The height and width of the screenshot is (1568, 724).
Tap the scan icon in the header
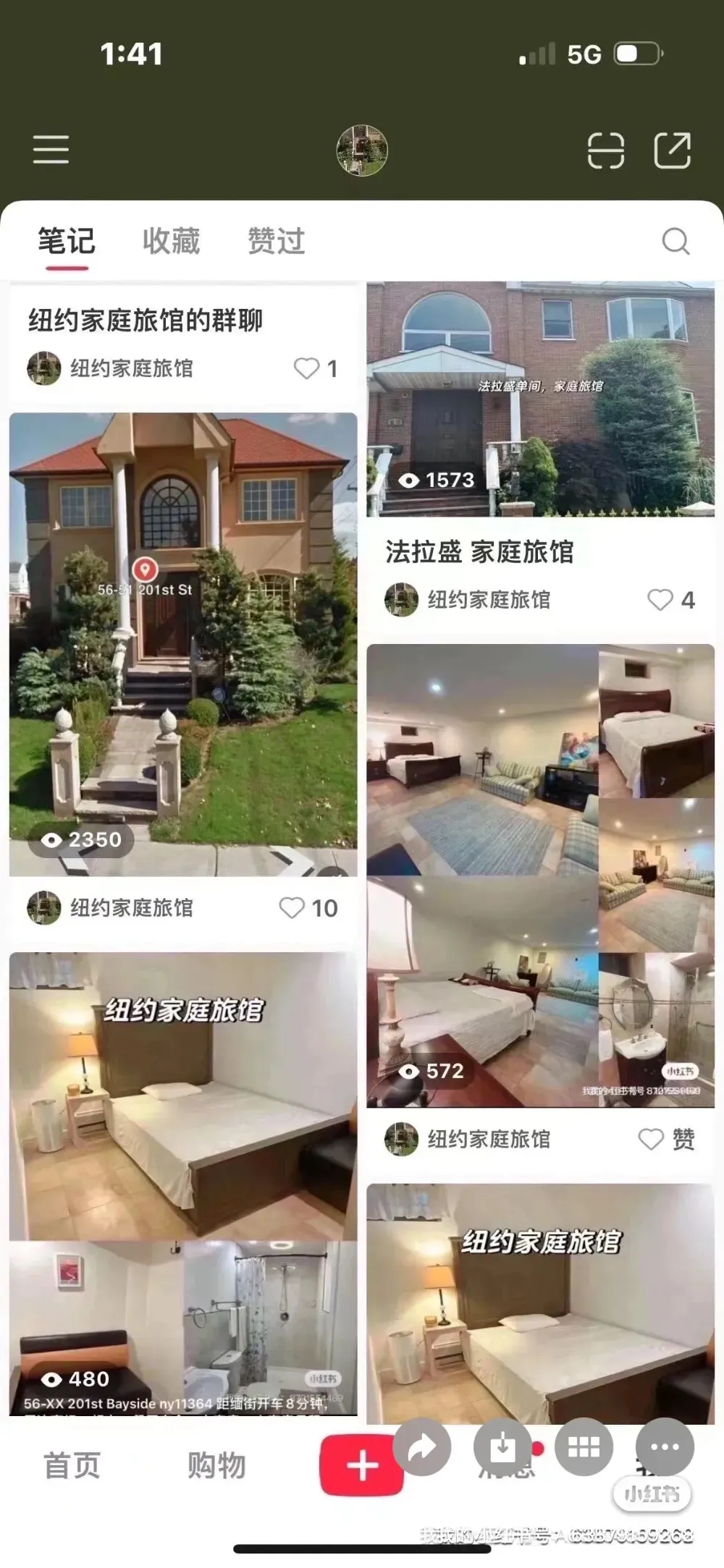tap(605, 151)
